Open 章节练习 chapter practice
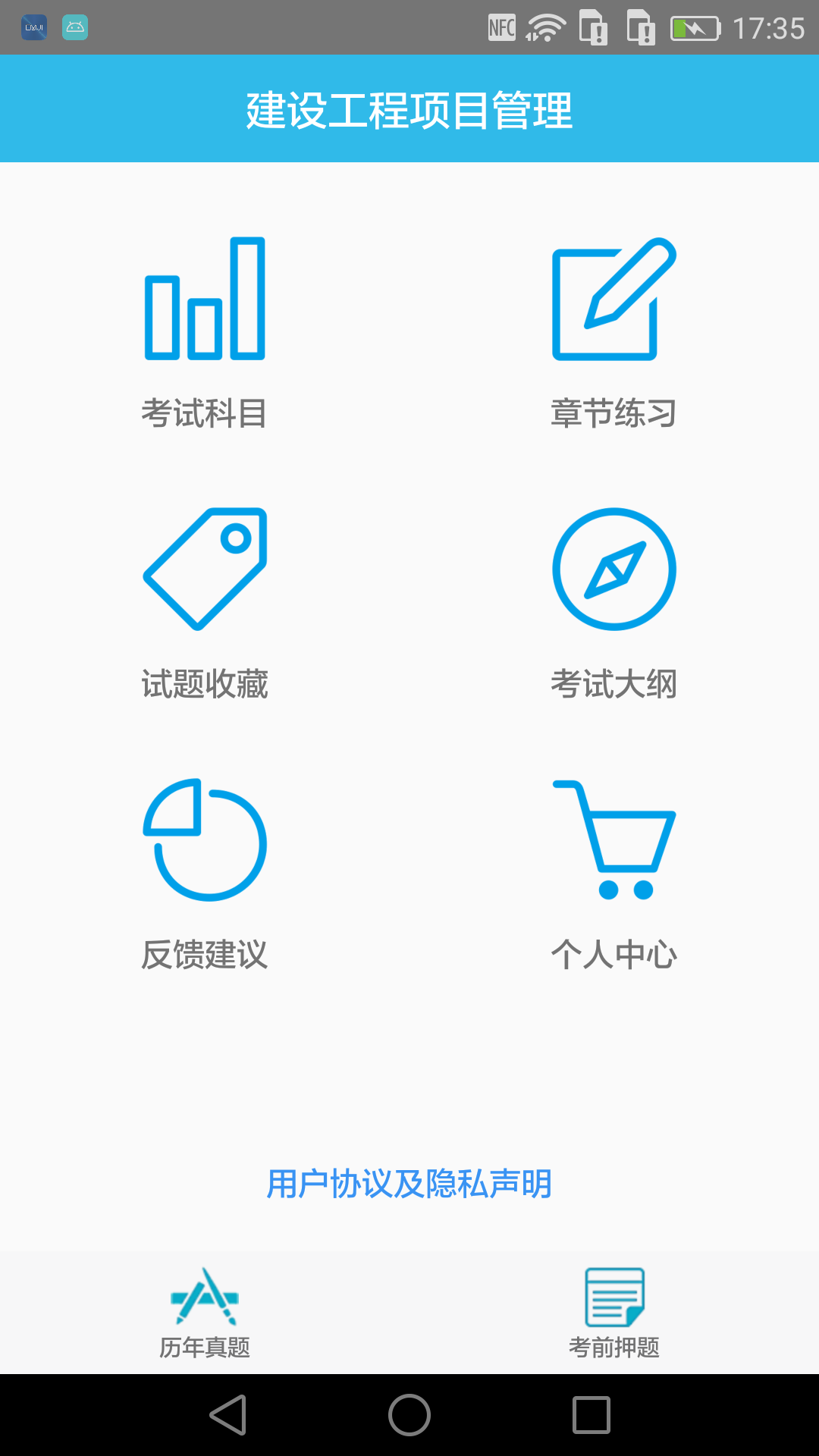This screenshot has height=1456, width=819. coord(614,334)
